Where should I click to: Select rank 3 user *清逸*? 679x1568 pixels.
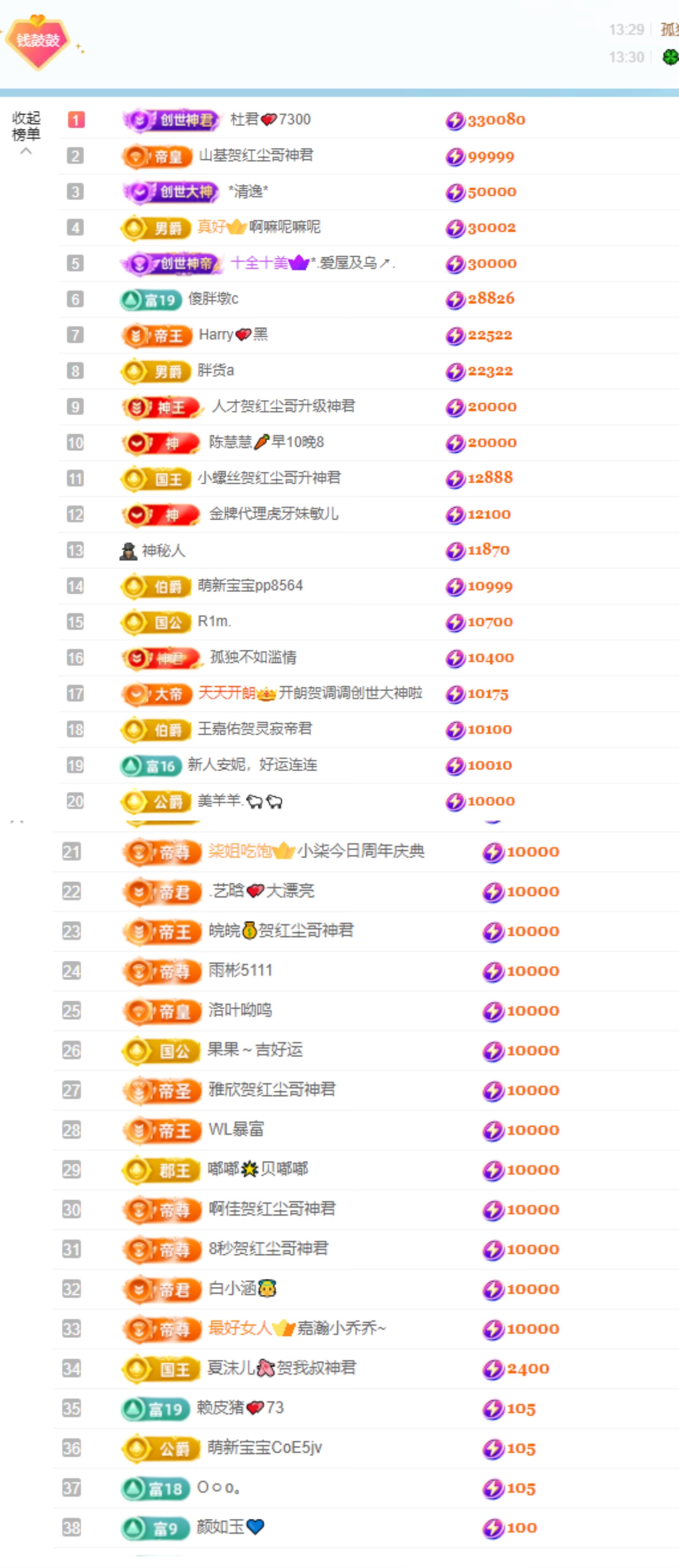[248, 192]
